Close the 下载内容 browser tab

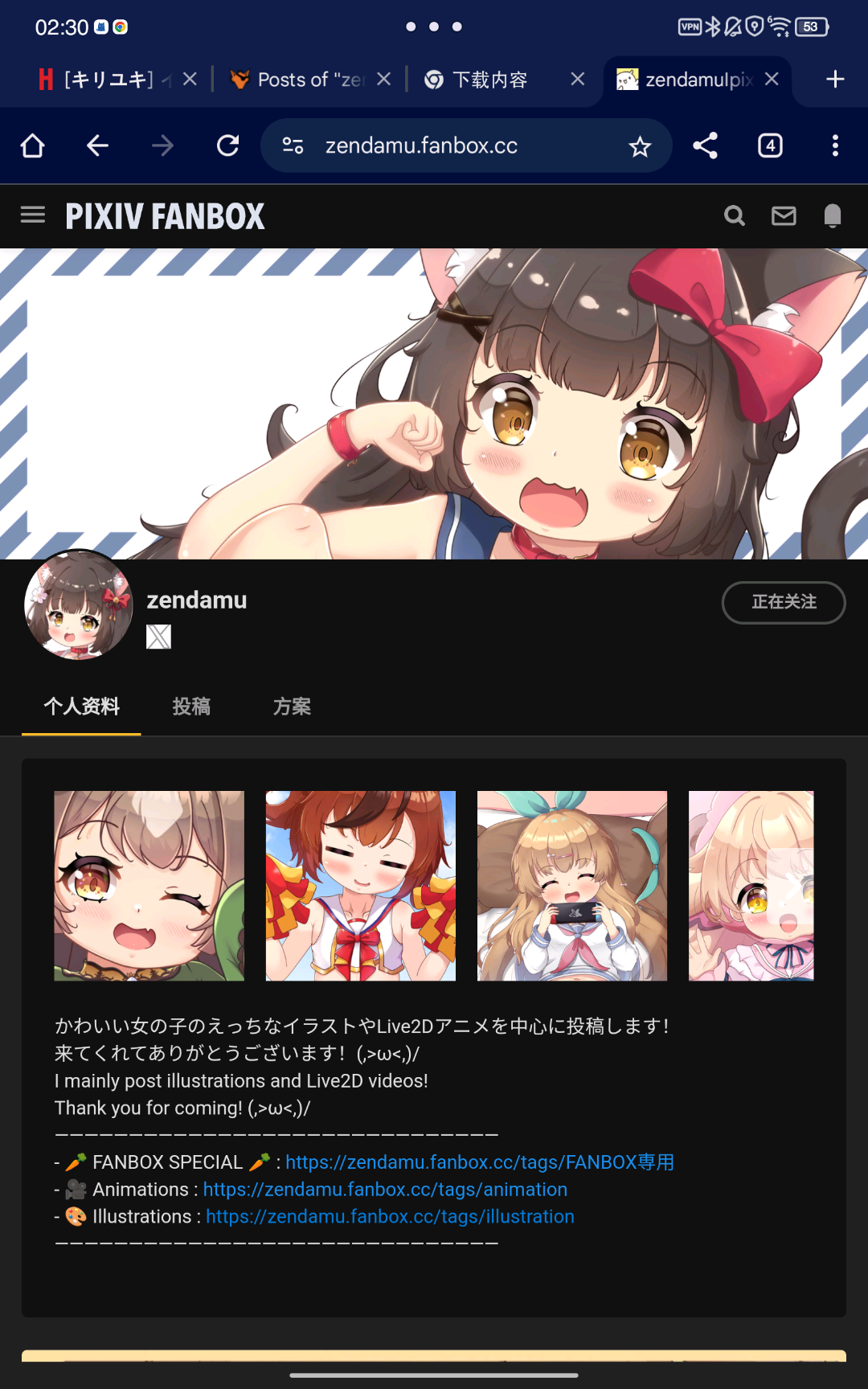coord(577,79)
